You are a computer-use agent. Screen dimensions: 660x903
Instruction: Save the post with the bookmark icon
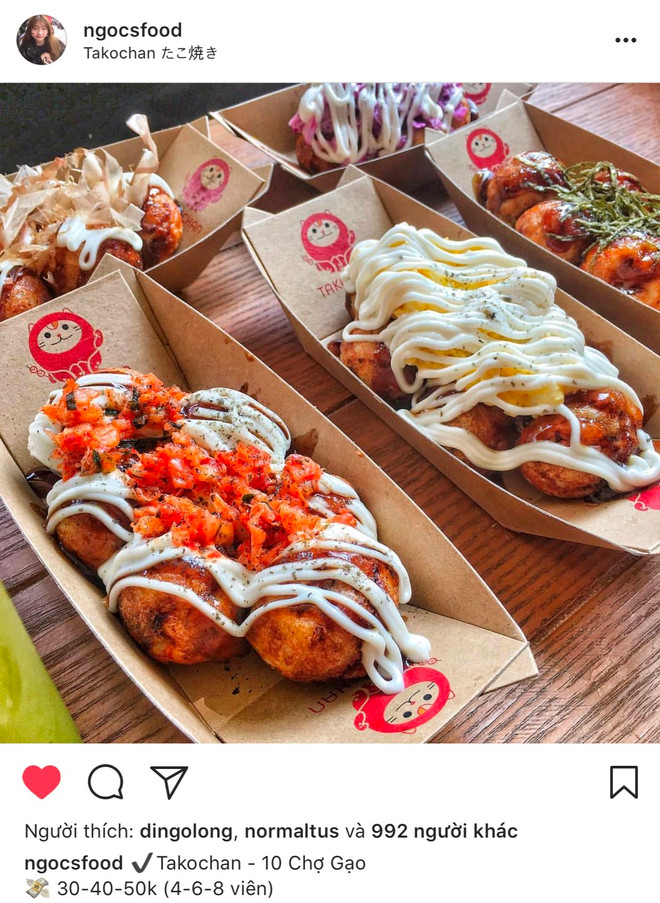(623, 782)
